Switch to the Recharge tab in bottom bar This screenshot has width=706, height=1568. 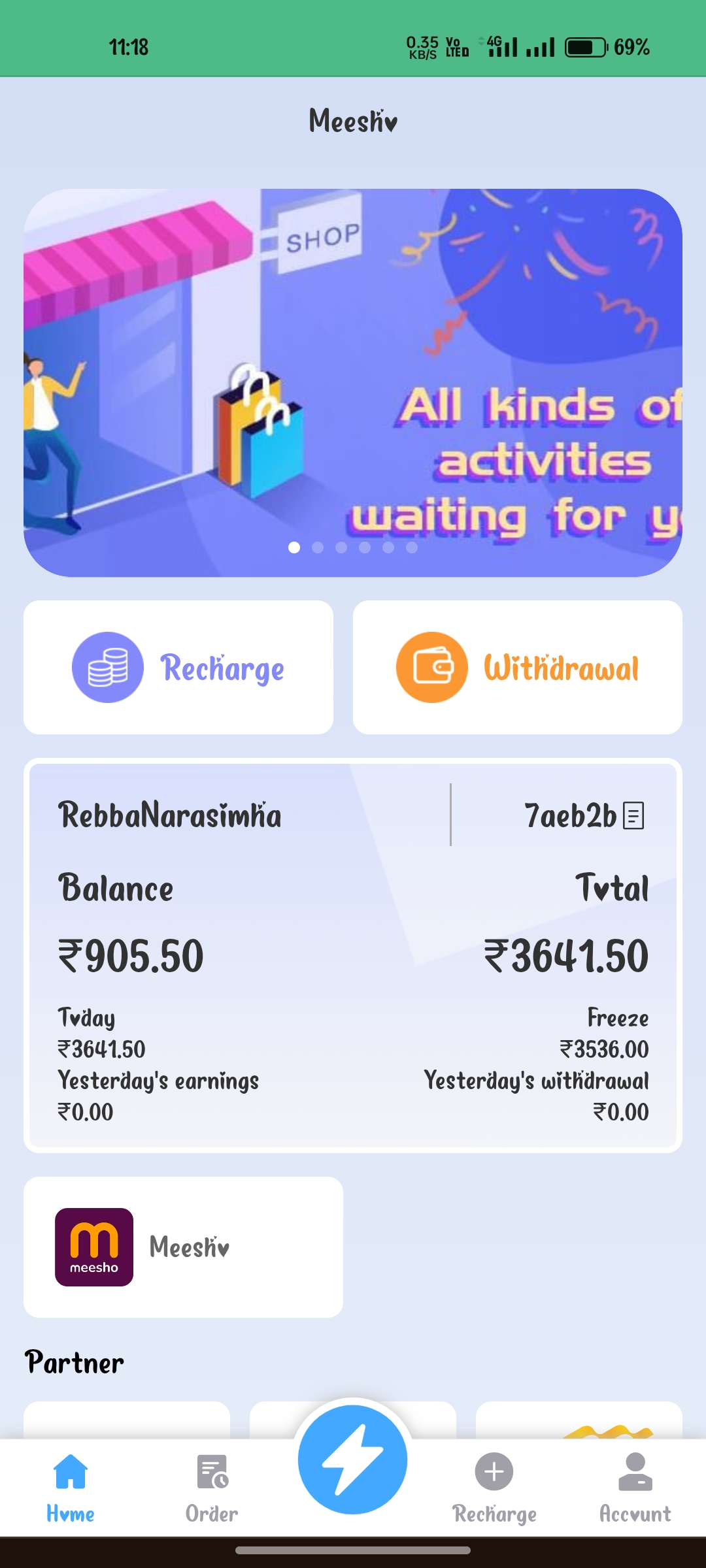[x=494, y=1484]
